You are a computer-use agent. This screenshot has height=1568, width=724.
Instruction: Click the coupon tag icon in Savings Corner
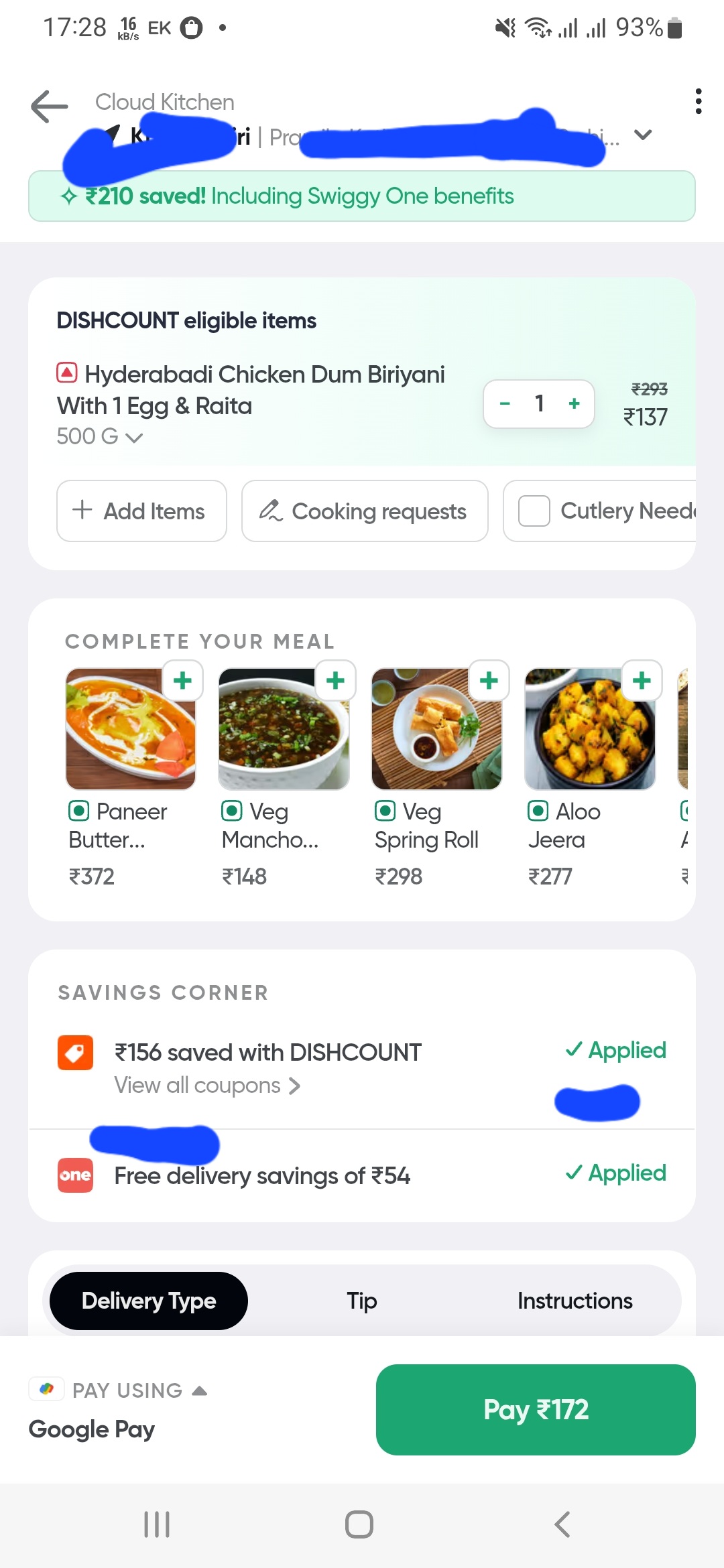pos(74,1052)
